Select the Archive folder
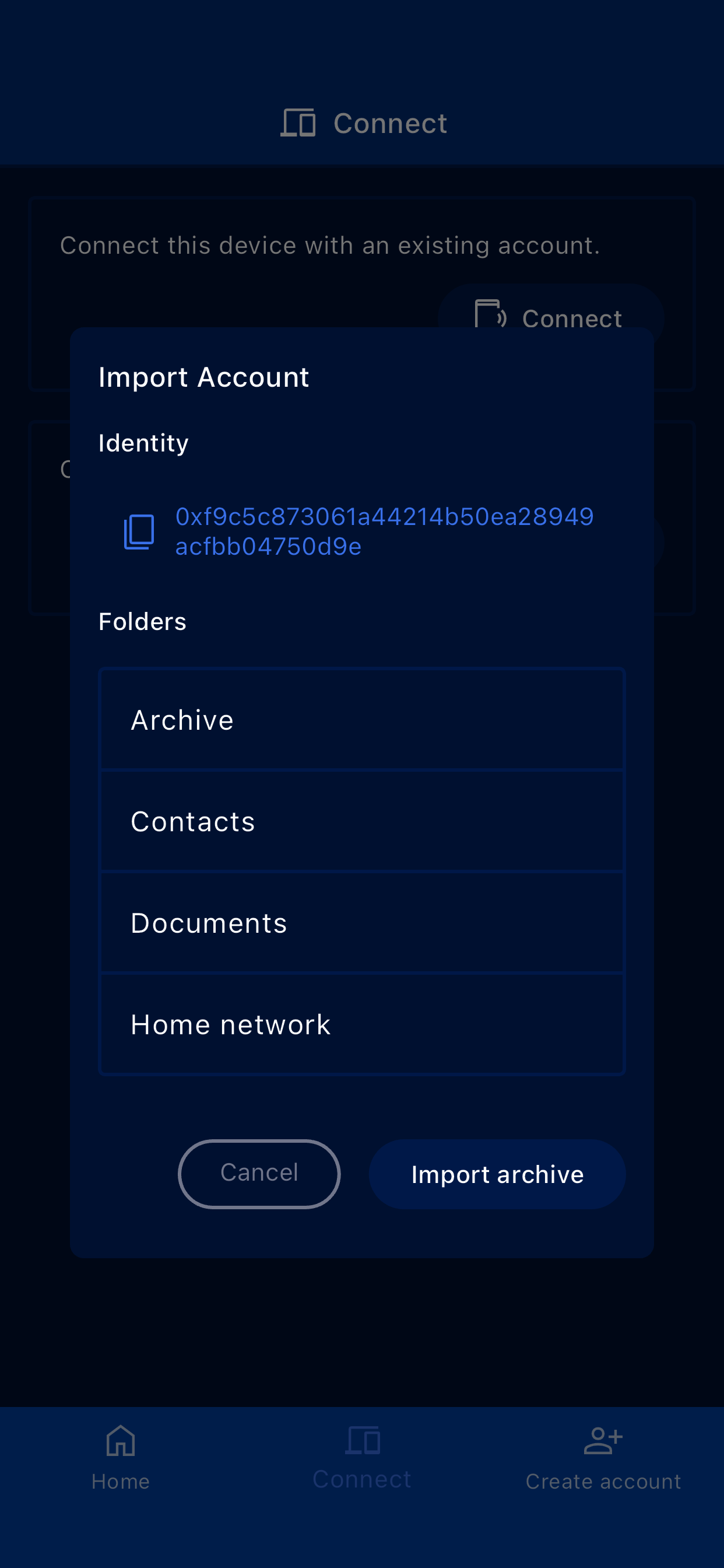 click(x=361, y=719)
